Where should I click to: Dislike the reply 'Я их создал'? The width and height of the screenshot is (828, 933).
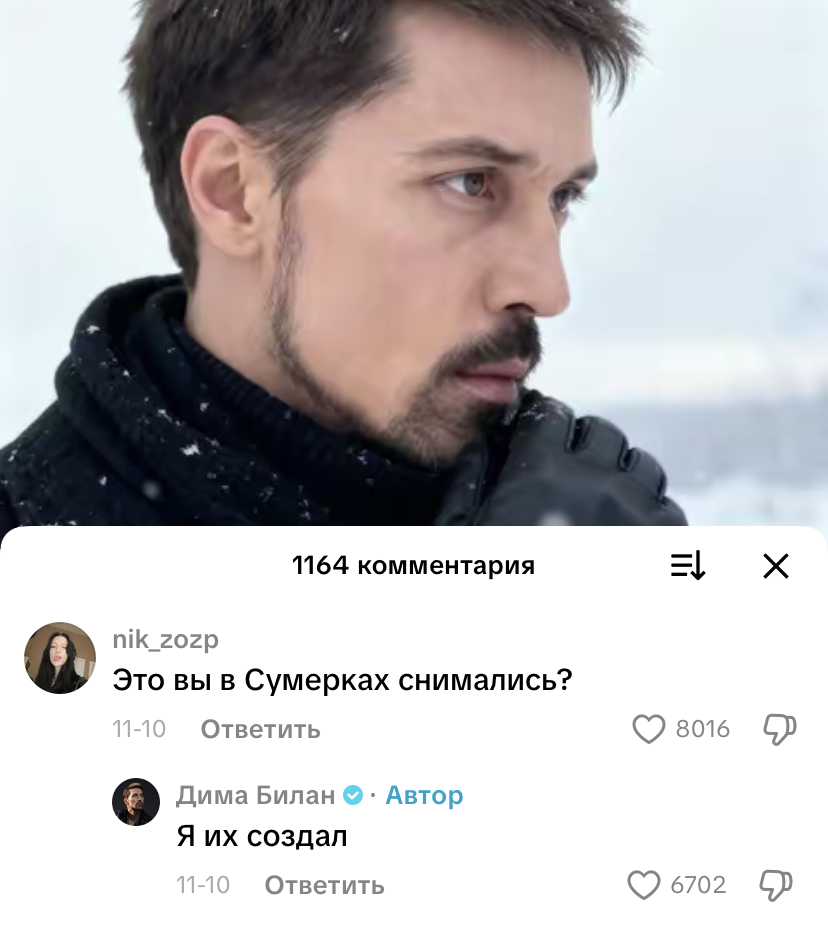click(776, 885)
